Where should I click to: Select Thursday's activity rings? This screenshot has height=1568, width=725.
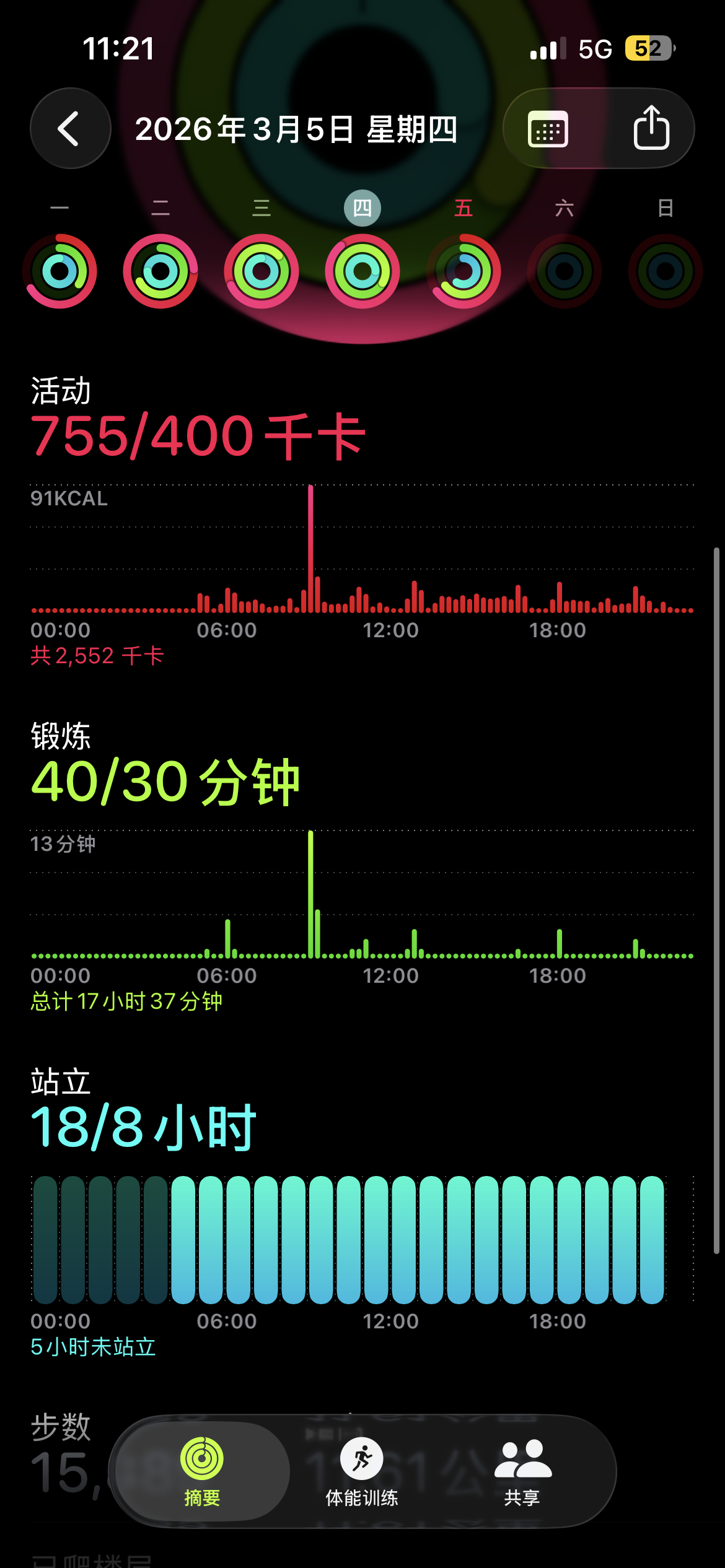coord(362,271)
